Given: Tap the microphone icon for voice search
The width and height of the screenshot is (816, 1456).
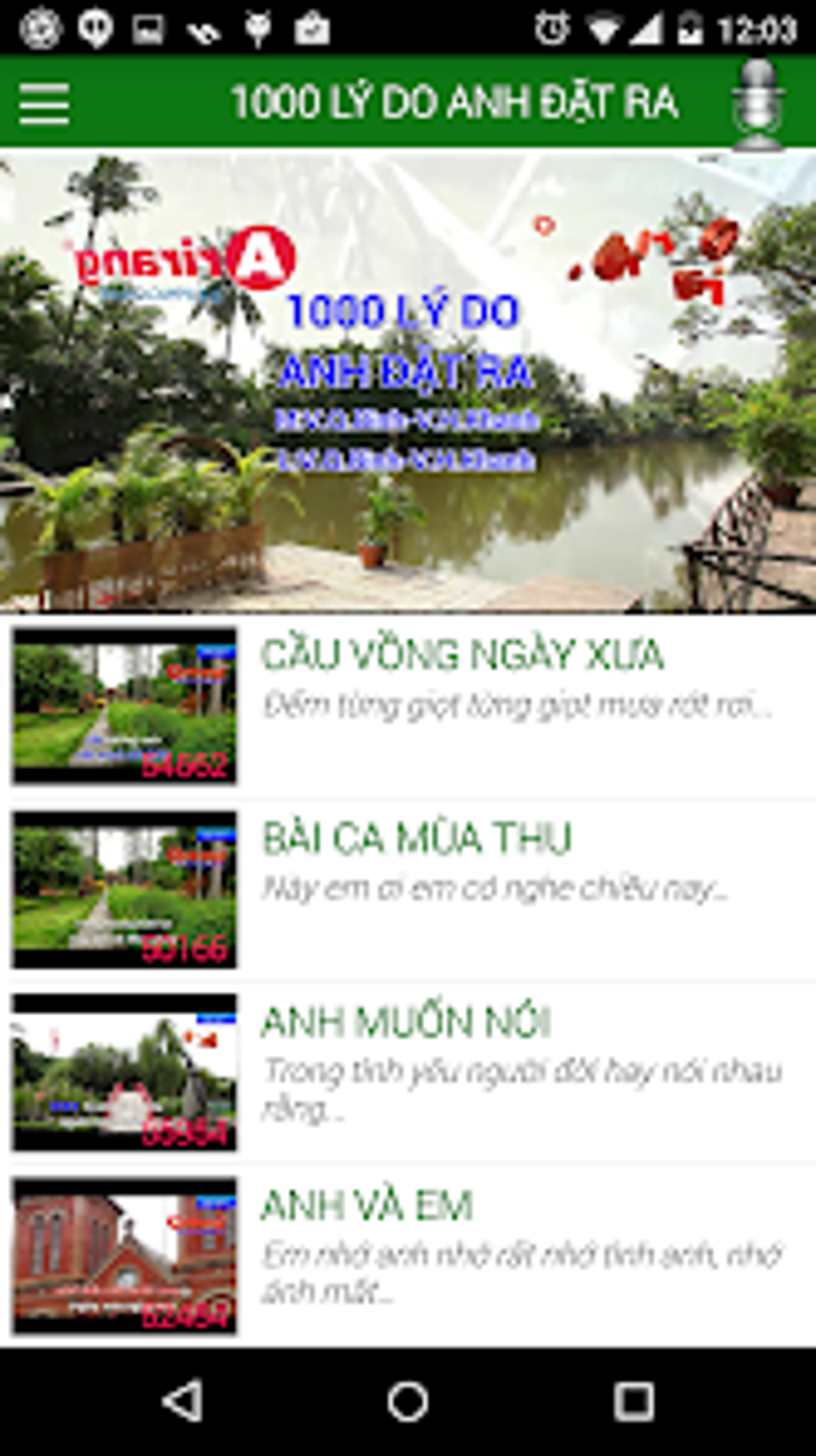Looking at the screenshot, I should tap(758, 102).
